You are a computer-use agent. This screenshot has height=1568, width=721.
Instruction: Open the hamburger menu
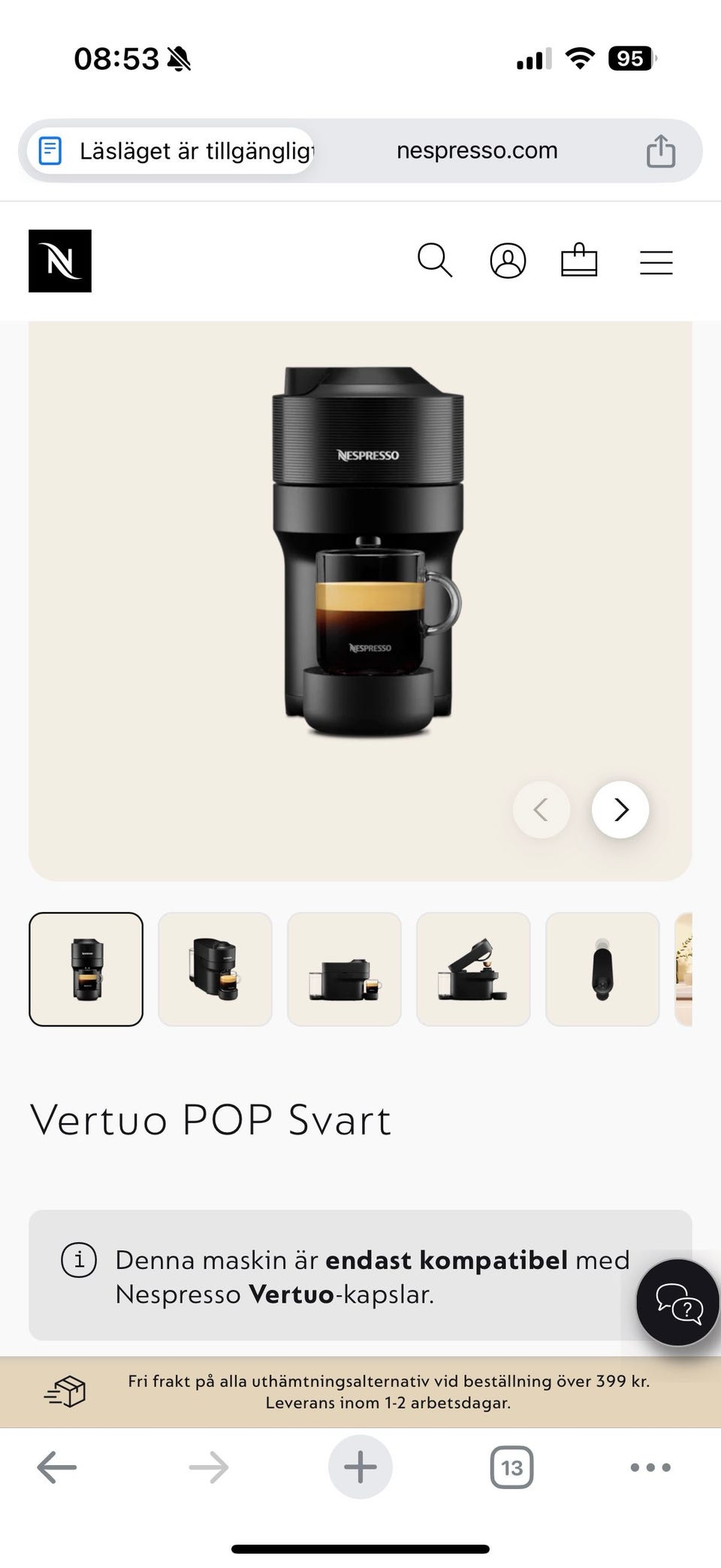[x=656, y=262]
